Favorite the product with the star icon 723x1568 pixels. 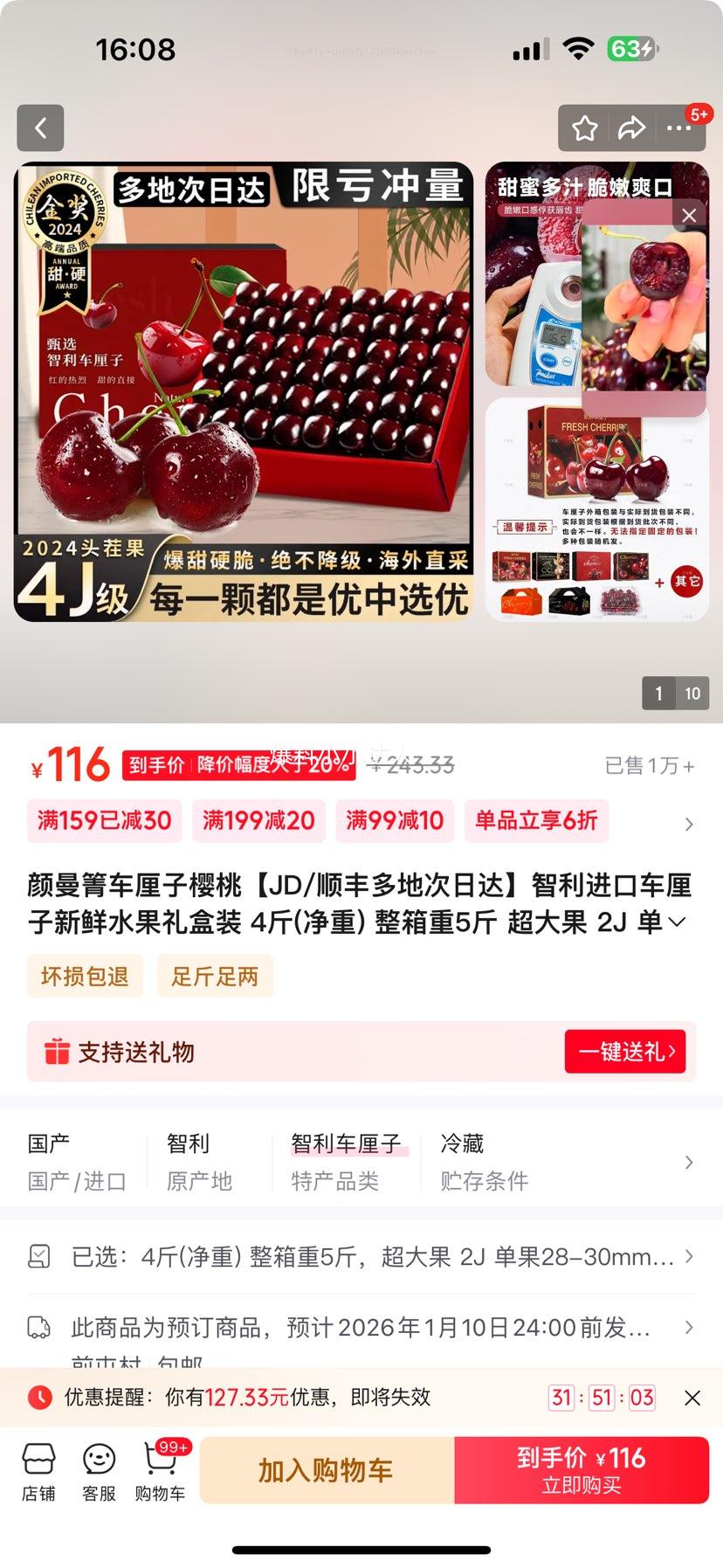pyautogui.click(x=583, y=128)
